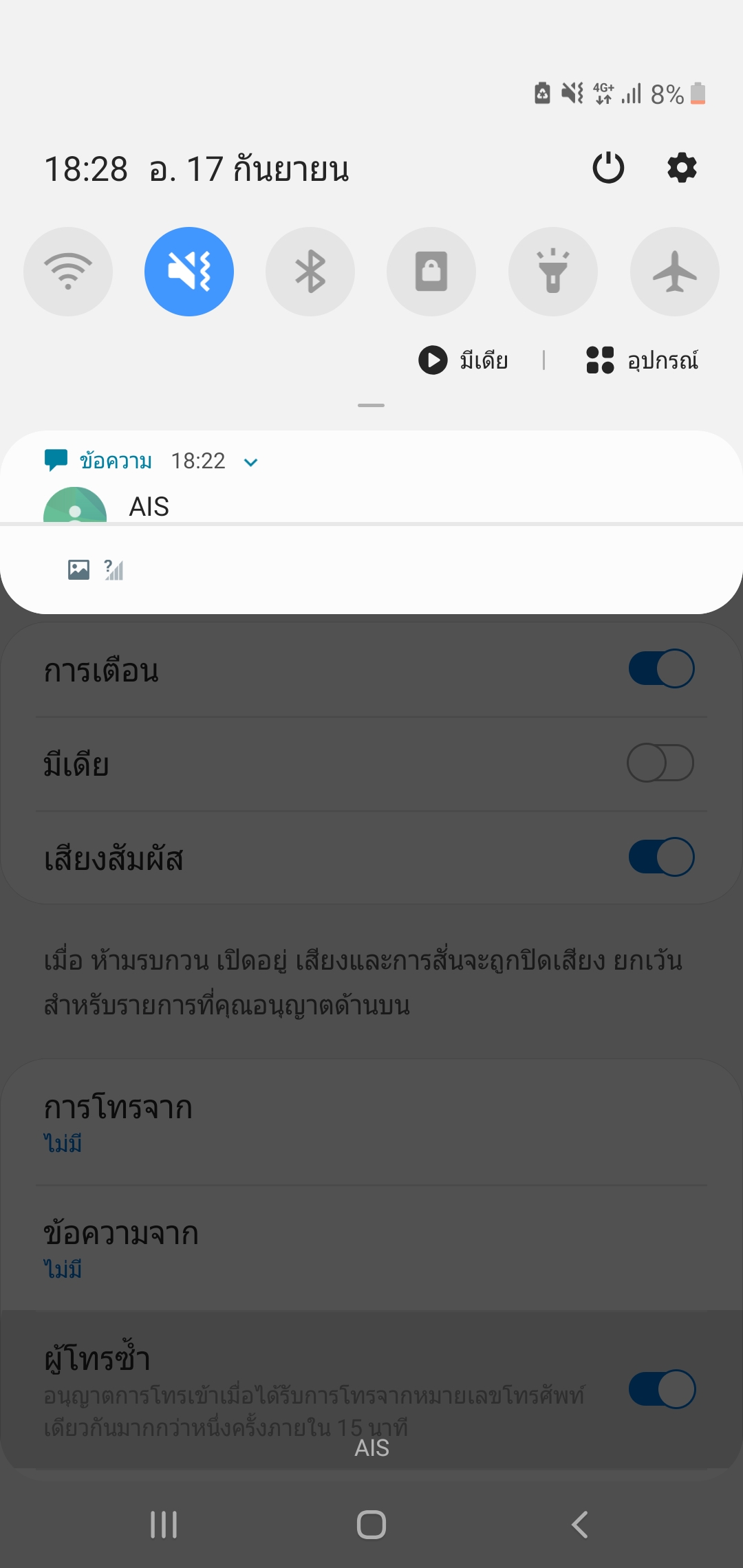743x1568 pixels.
Task: Turn on Wi-Fi quick toggle
Action: [68, 272]
